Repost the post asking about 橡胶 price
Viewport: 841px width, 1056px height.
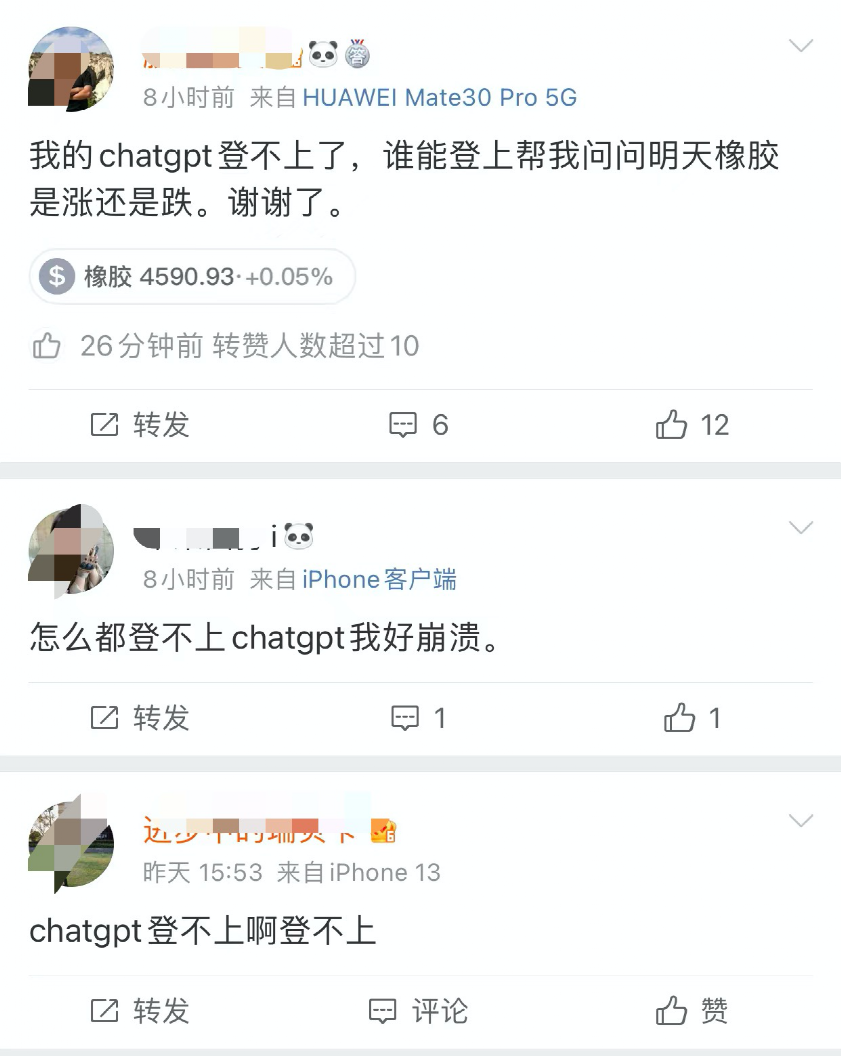pyautogui.click(x=140, y=425)
